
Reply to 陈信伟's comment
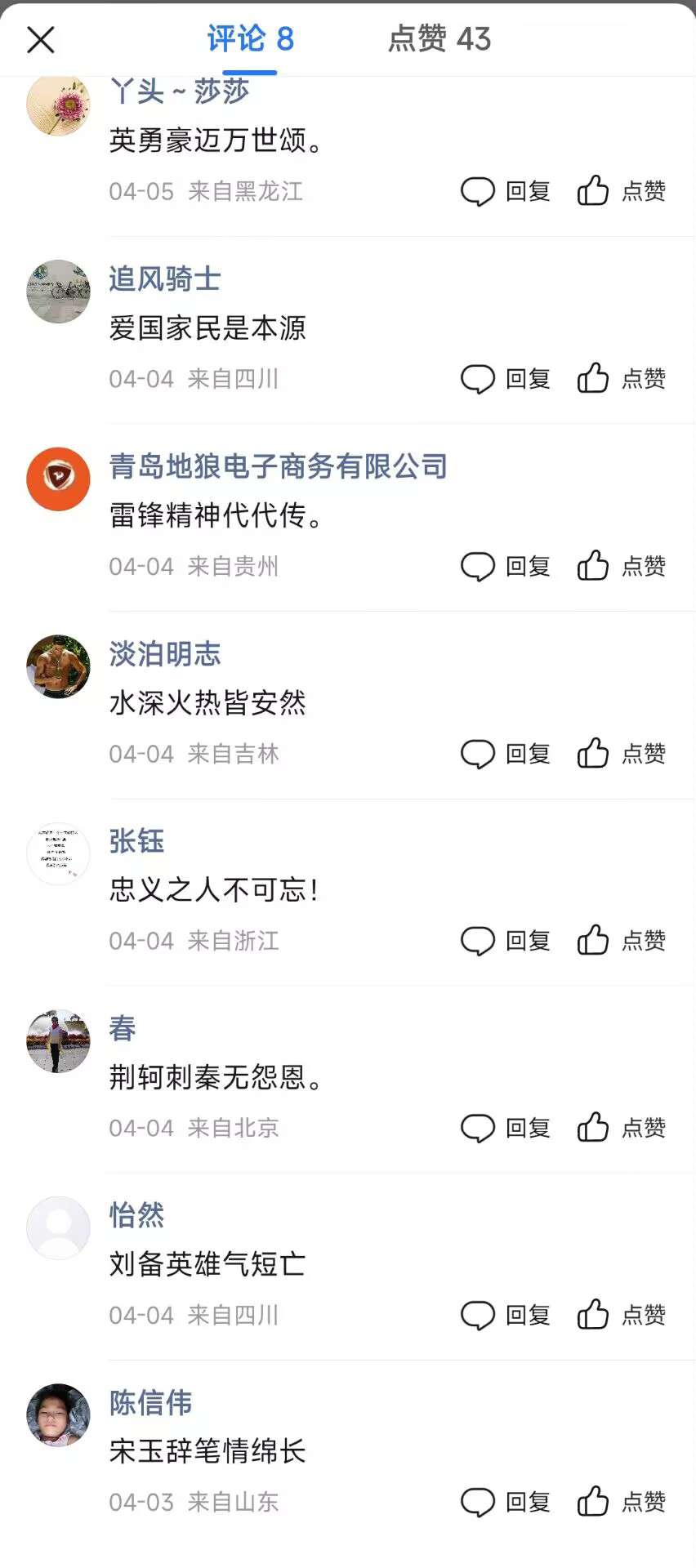pyautogui.click(x=506, y=1502)
